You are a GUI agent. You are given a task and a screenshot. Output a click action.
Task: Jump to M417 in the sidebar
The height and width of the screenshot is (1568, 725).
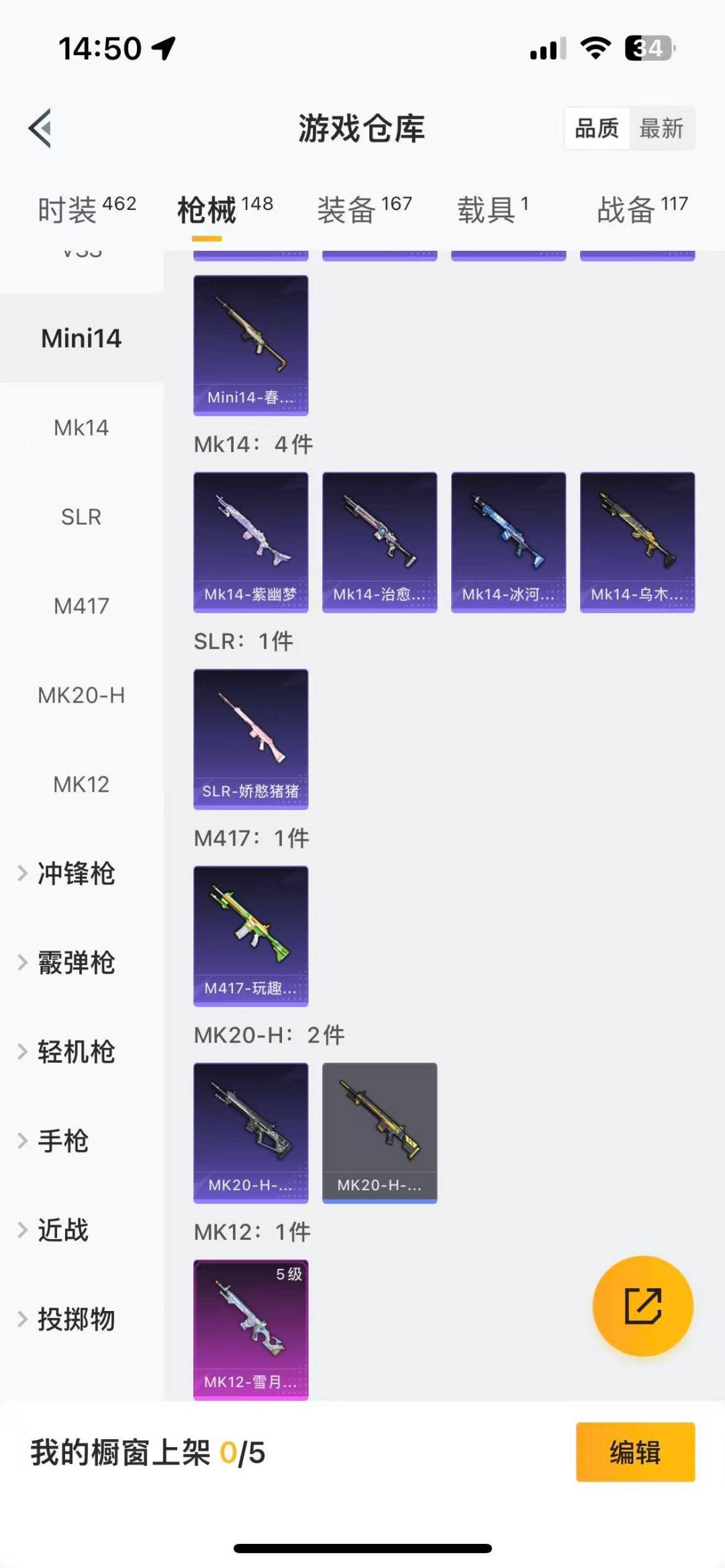pos(81,606)
